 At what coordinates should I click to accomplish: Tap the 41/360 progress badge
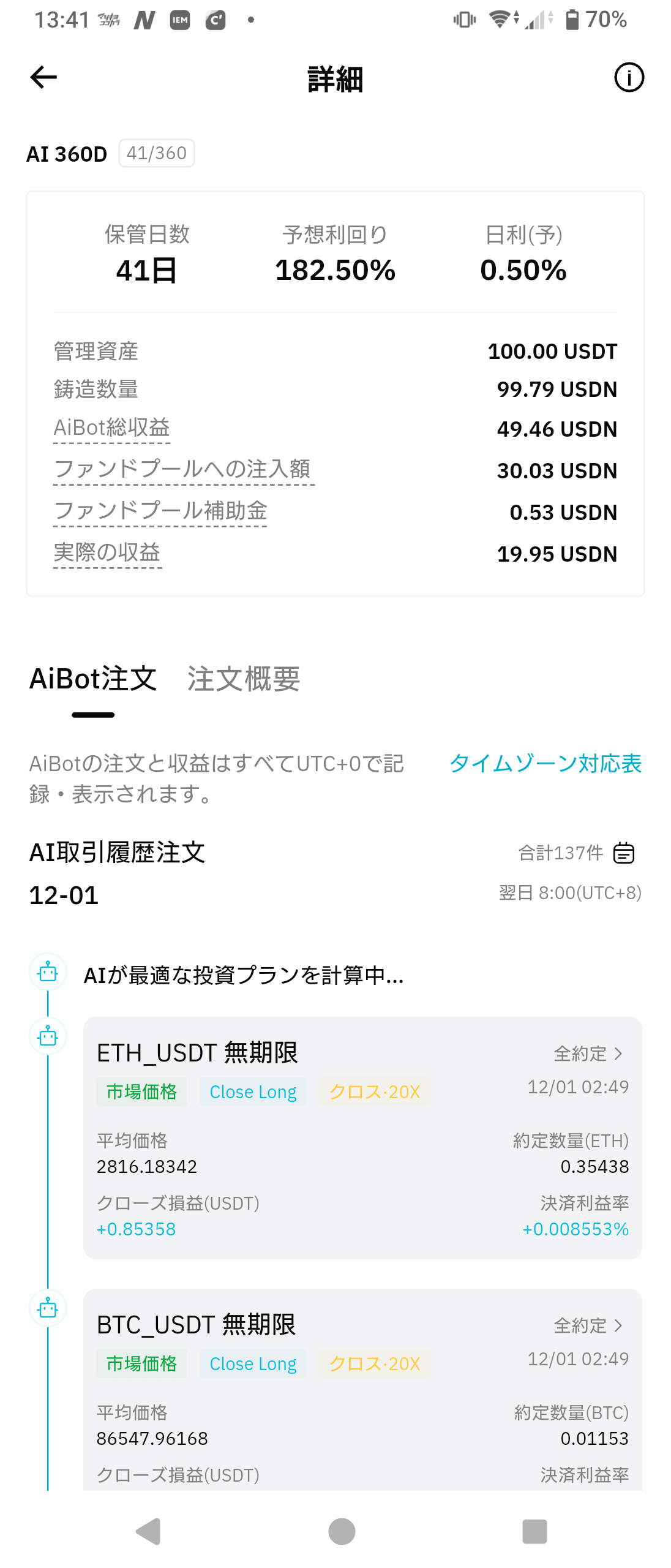tap(157, 153)
